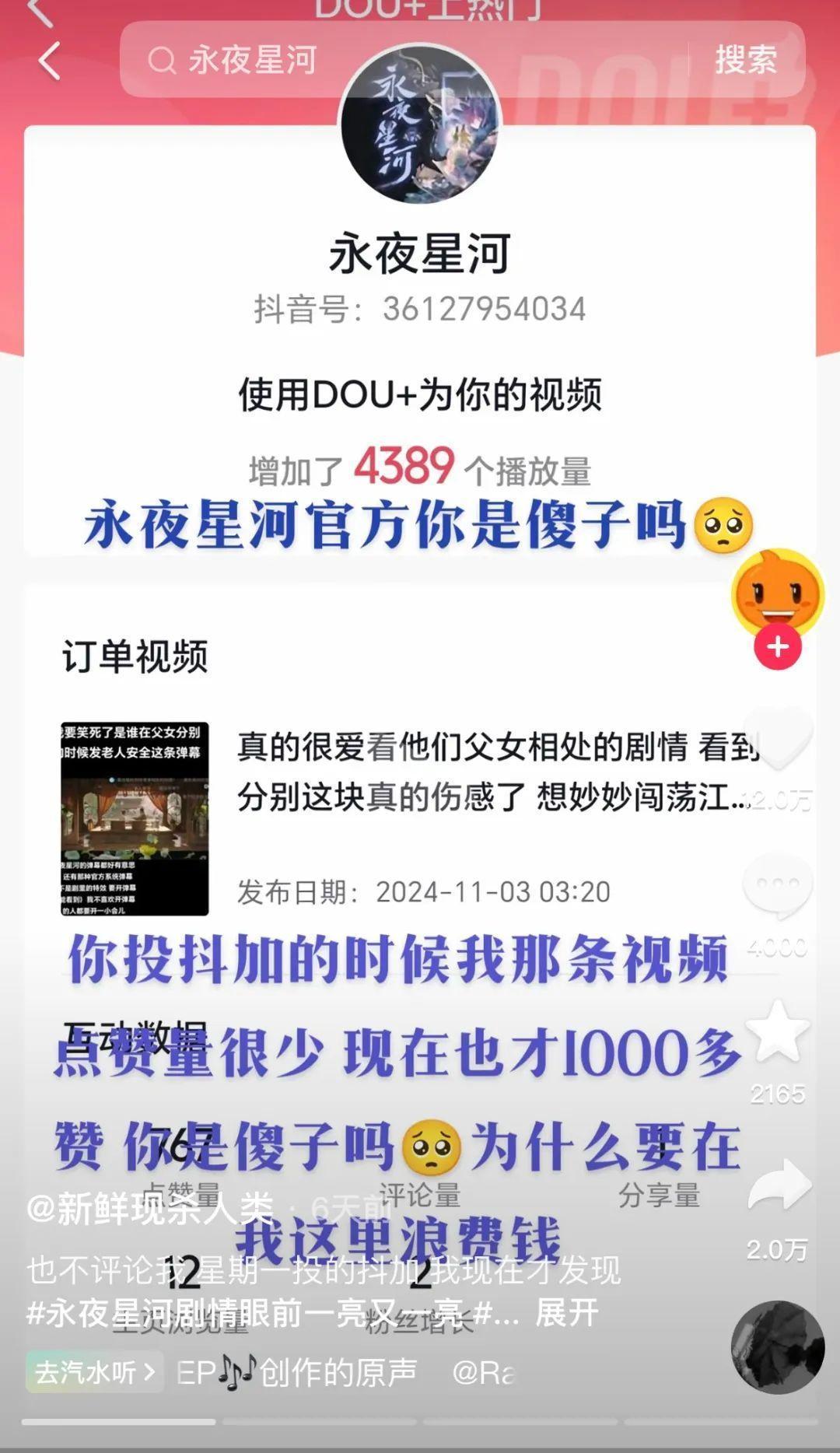Image resolution: width=840 pixels, height=1453 pixels.
Task: Save video with star icon
Action: tap(778, 1031)
